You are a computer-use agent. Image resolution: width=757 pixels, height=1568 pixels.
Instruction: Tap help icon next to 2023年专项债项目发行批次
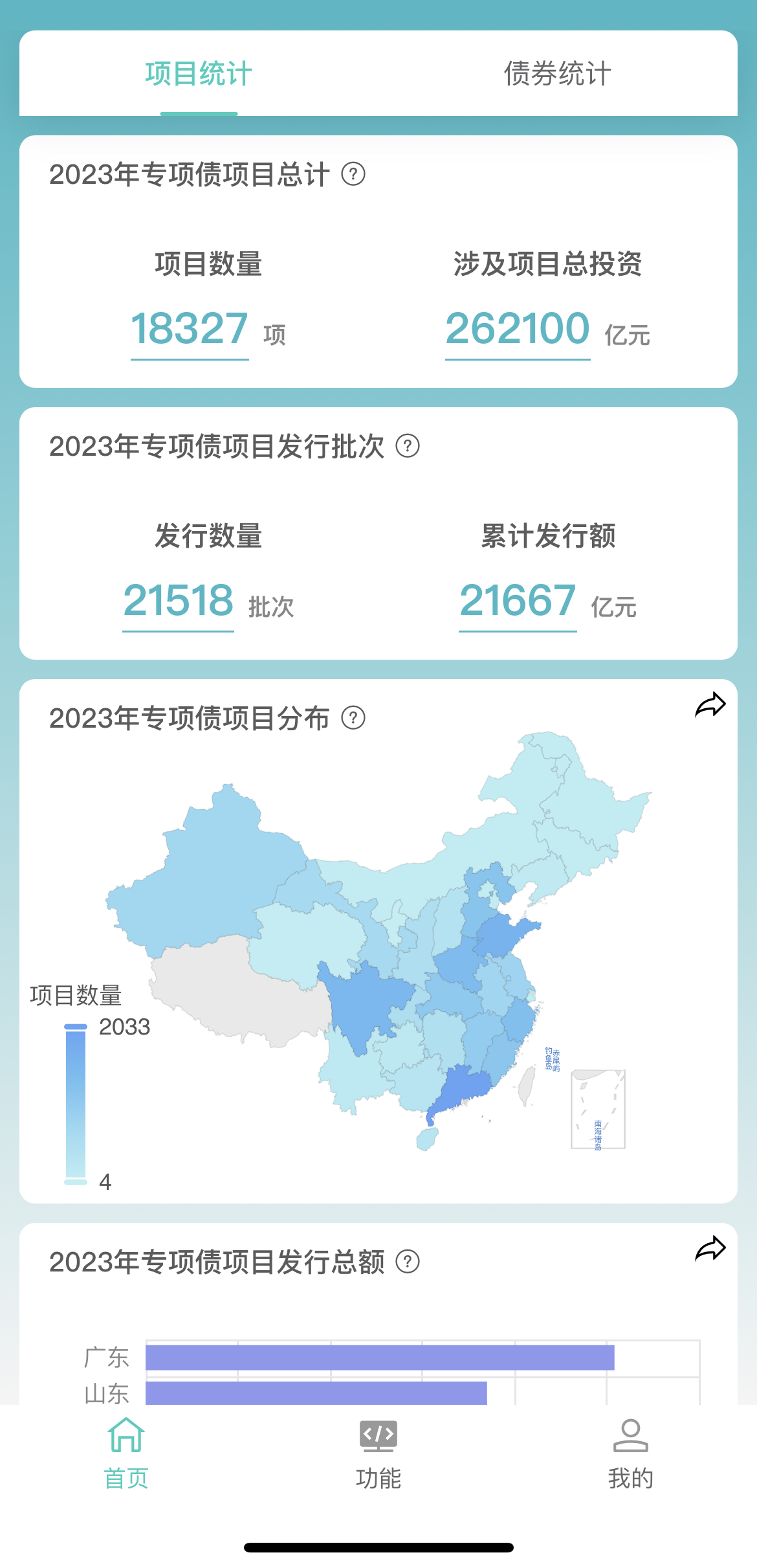tap(408, 446)
